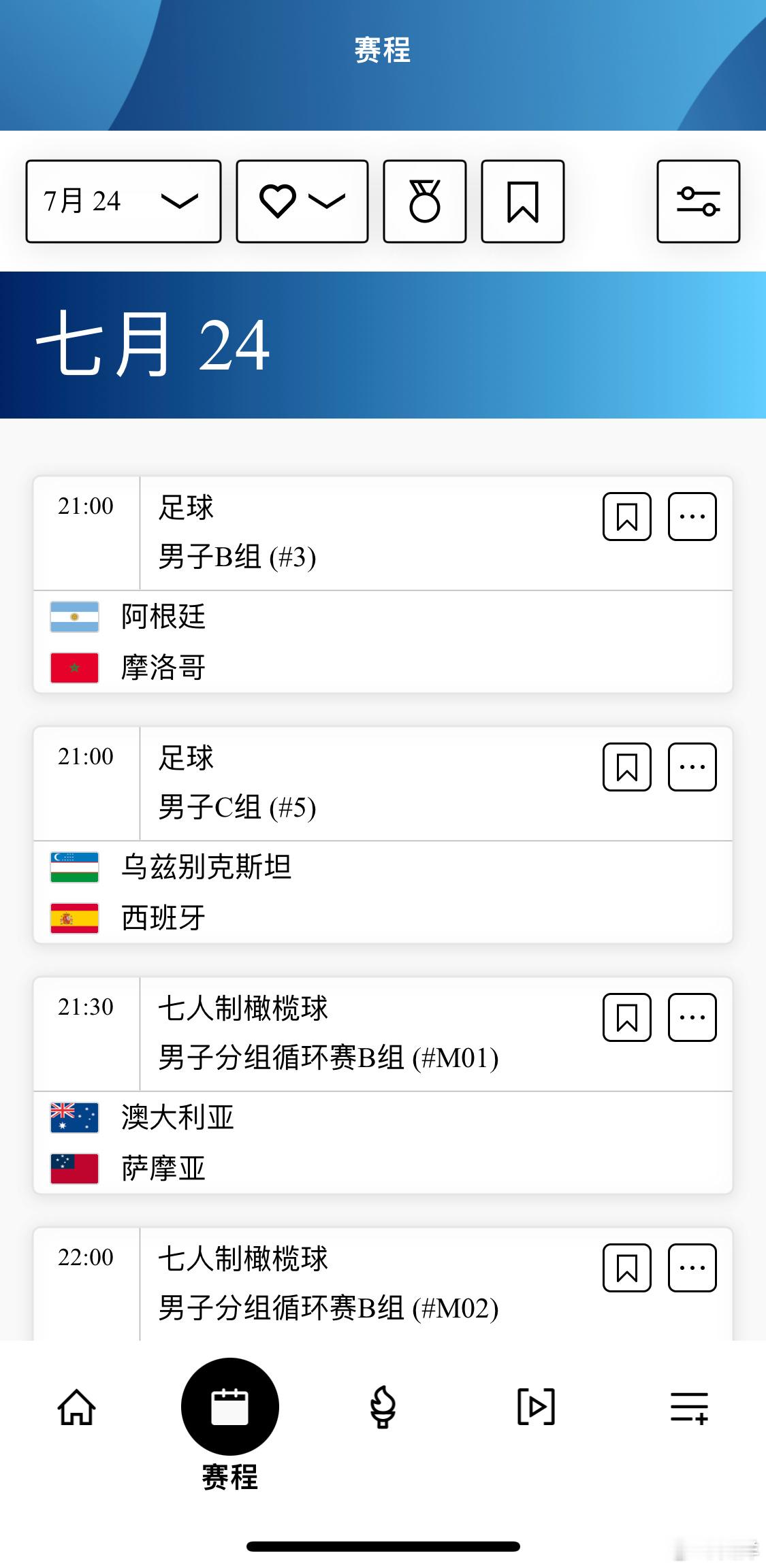Open more options for 男子B组 (#3) match
This screenshot has height=1568, width=766.
point(692,517)
